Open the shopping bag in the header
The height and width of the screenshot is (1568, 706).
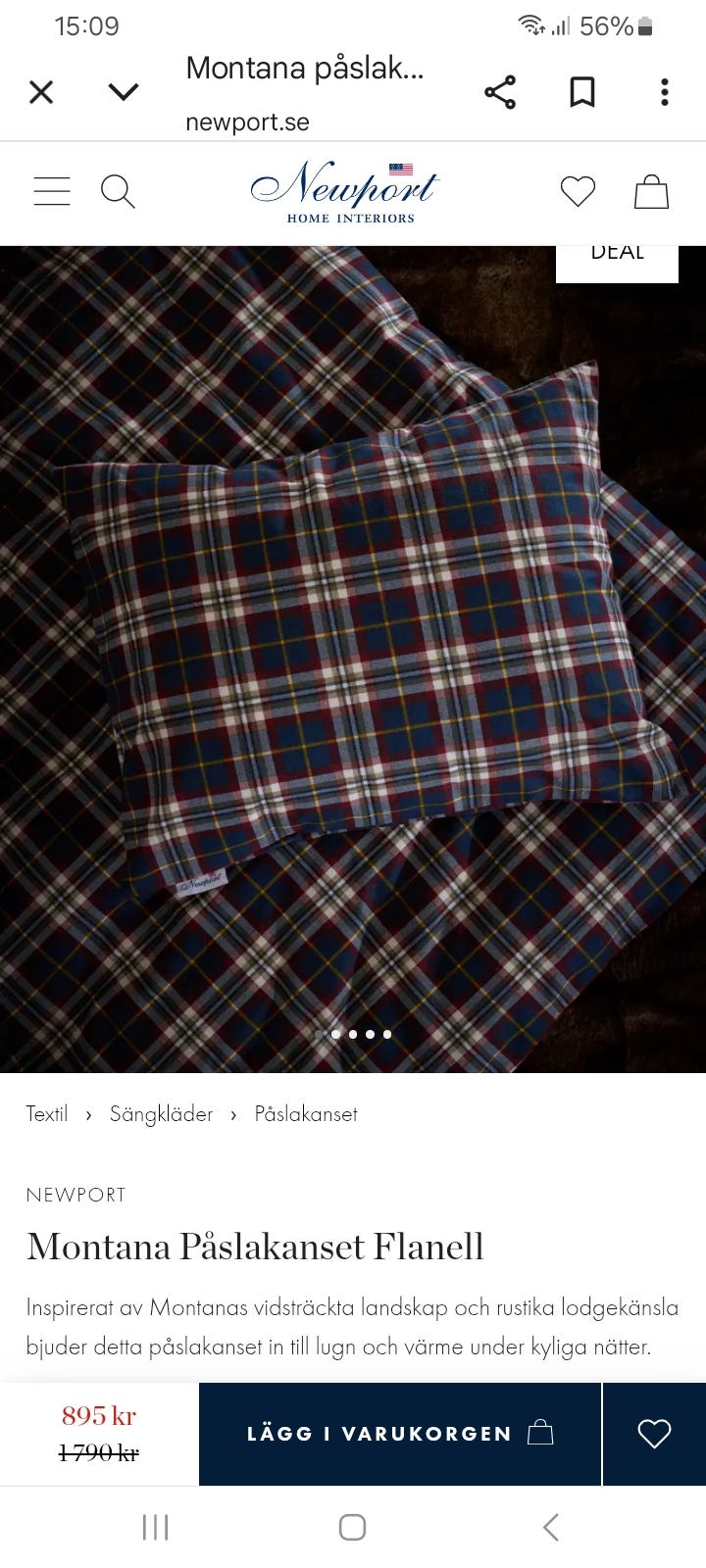click(x=651, y=191)
